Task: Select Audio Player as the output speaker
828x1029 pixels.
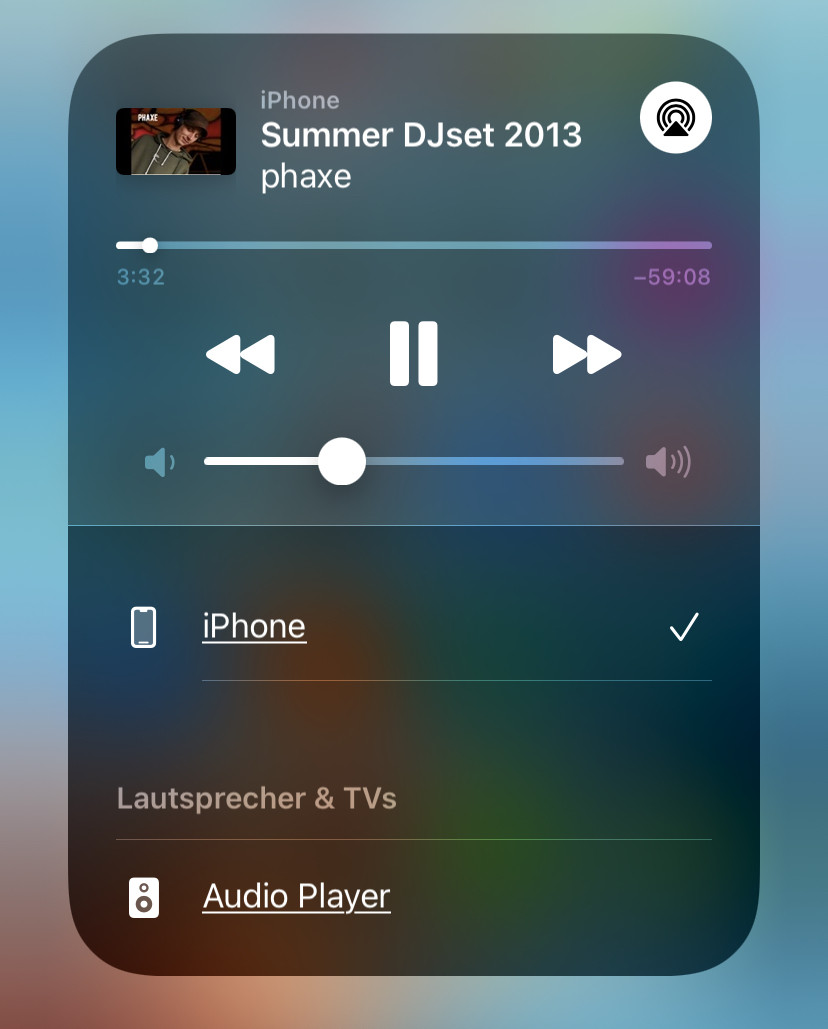Action: 296,896
